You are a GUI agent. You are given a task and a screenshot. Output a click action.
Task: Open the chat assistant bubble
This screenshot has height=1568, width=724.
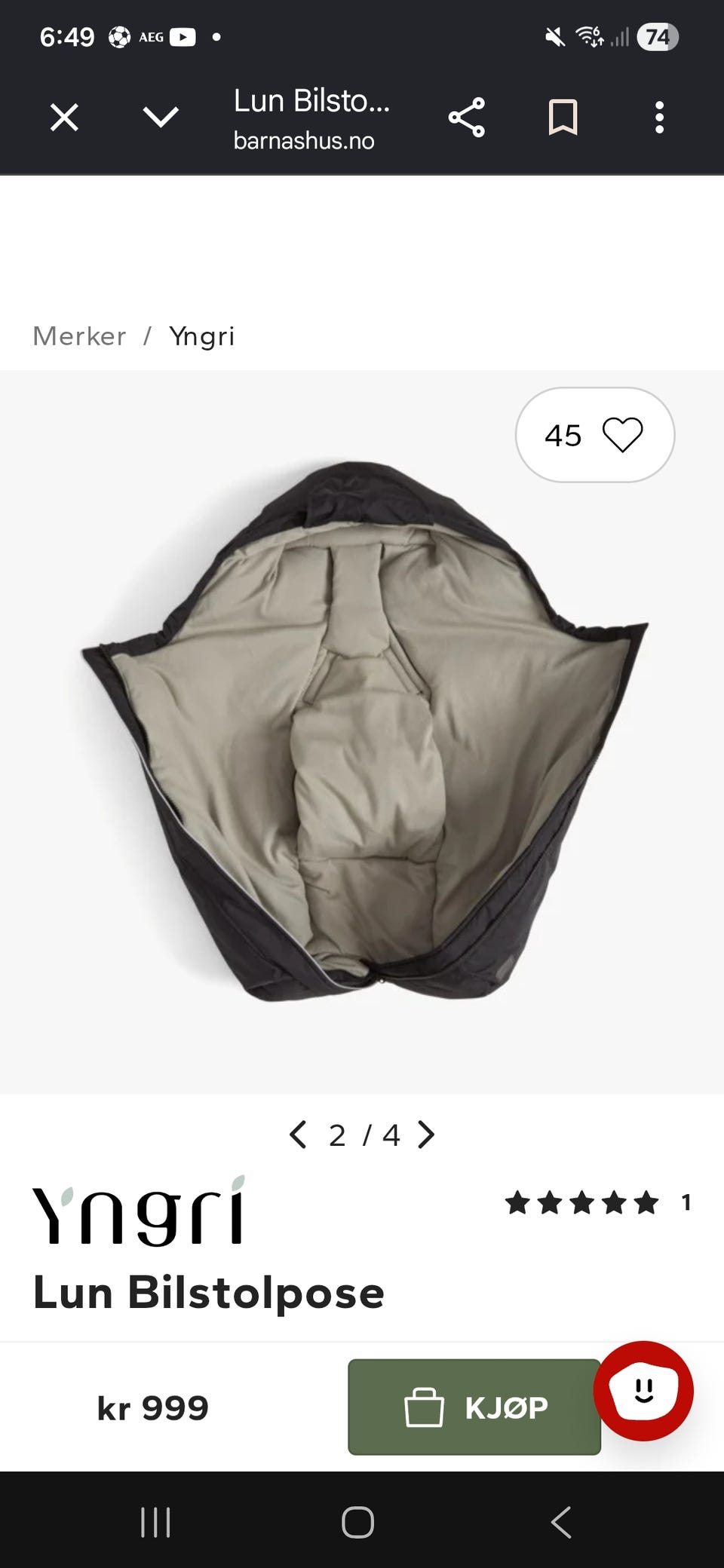(643, 1391)
